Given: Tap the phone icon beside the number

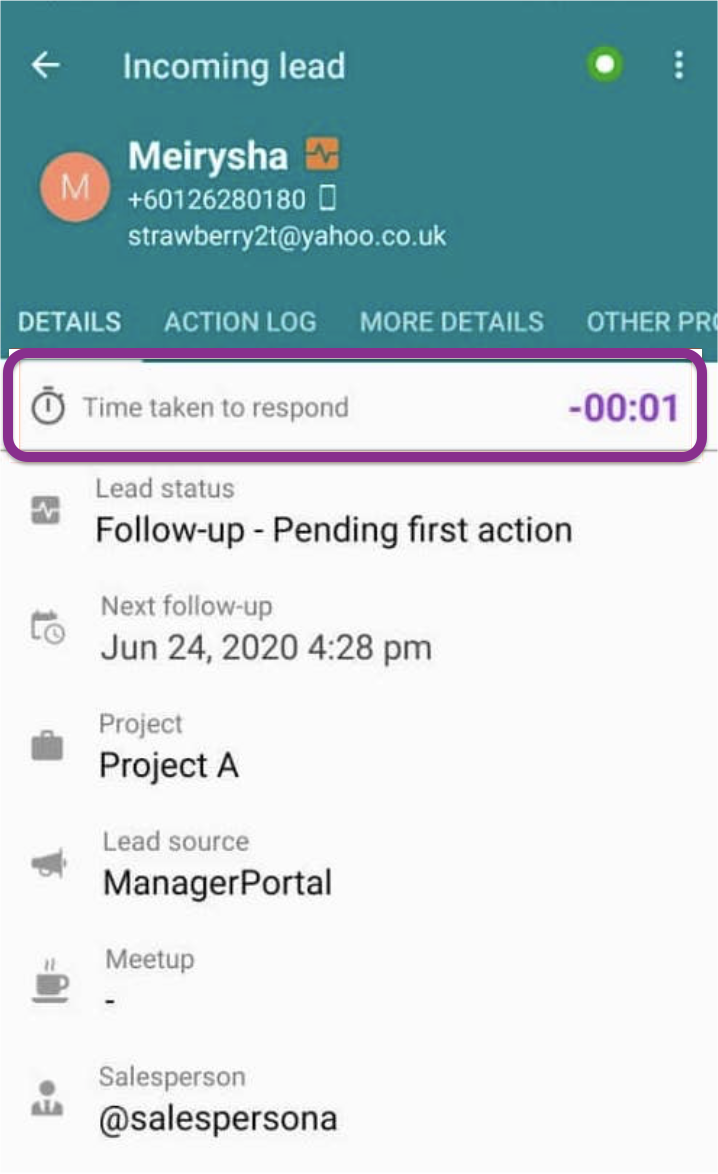Looking at the screenshot, I should (327, 199).
